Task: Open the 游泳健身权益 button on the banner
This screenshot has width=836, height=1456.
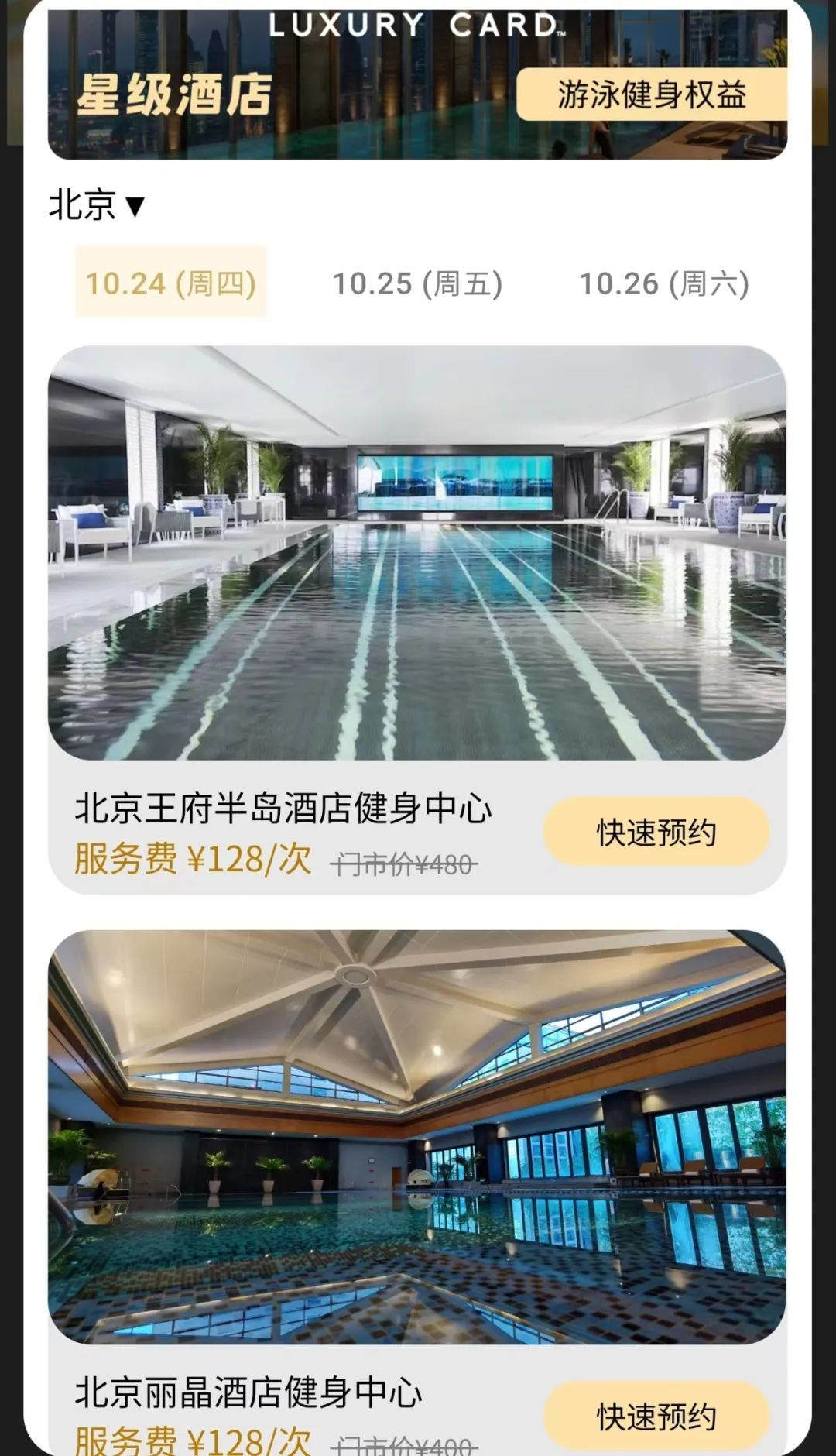Action: 652,94
